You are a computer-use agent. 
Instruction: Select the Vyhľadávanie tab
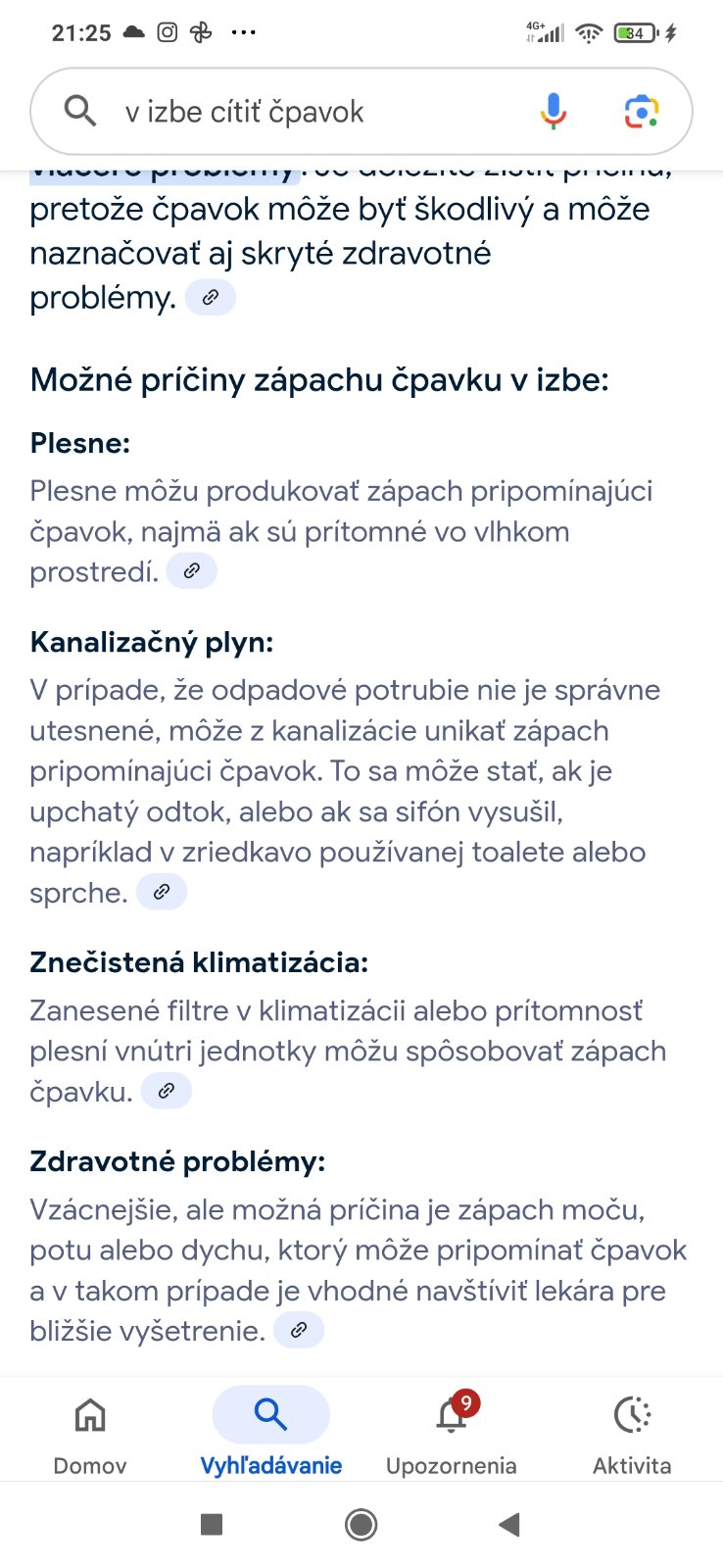click(271, 1432)
